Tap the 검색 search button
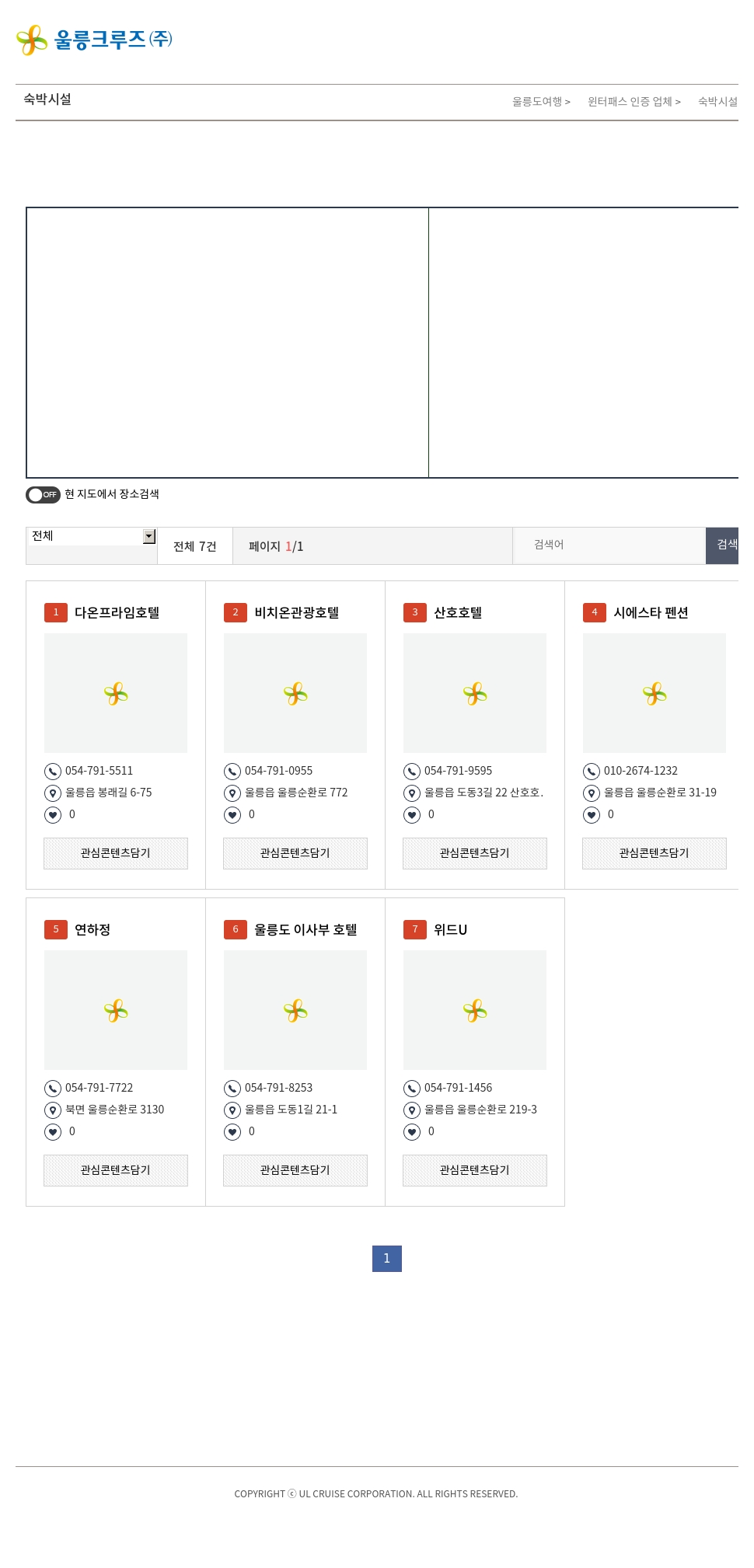The image size is (754, 1568). [x=726, y=545]
